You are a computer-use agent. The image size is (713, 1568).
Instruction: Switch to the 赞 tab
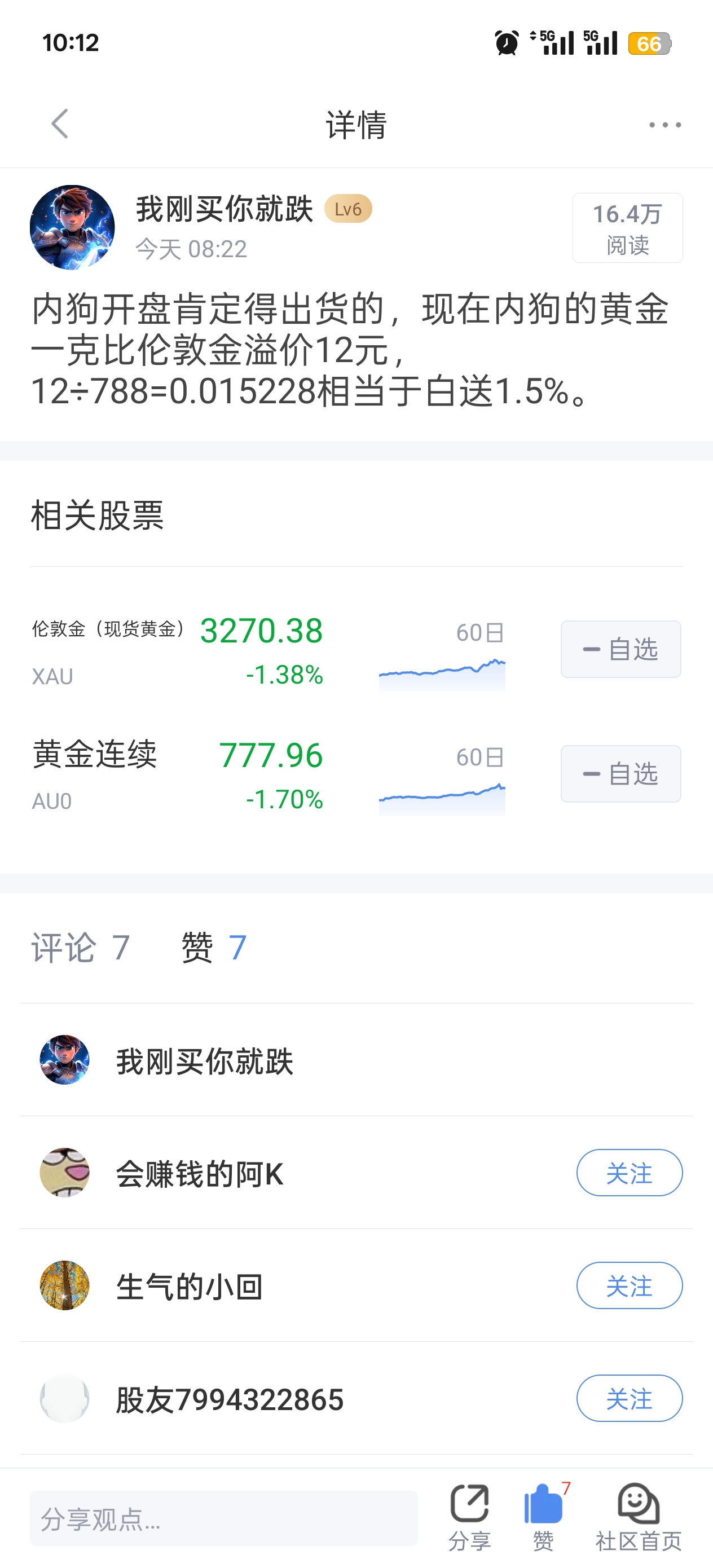213,947
